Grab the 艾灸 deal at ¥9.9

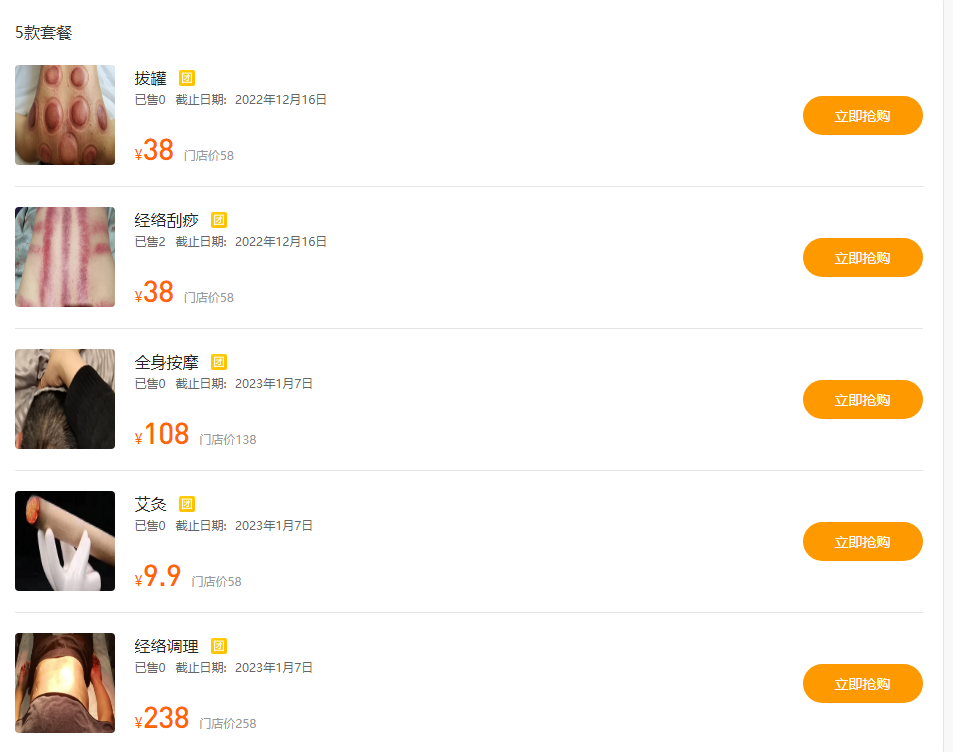tap(862, 542)
